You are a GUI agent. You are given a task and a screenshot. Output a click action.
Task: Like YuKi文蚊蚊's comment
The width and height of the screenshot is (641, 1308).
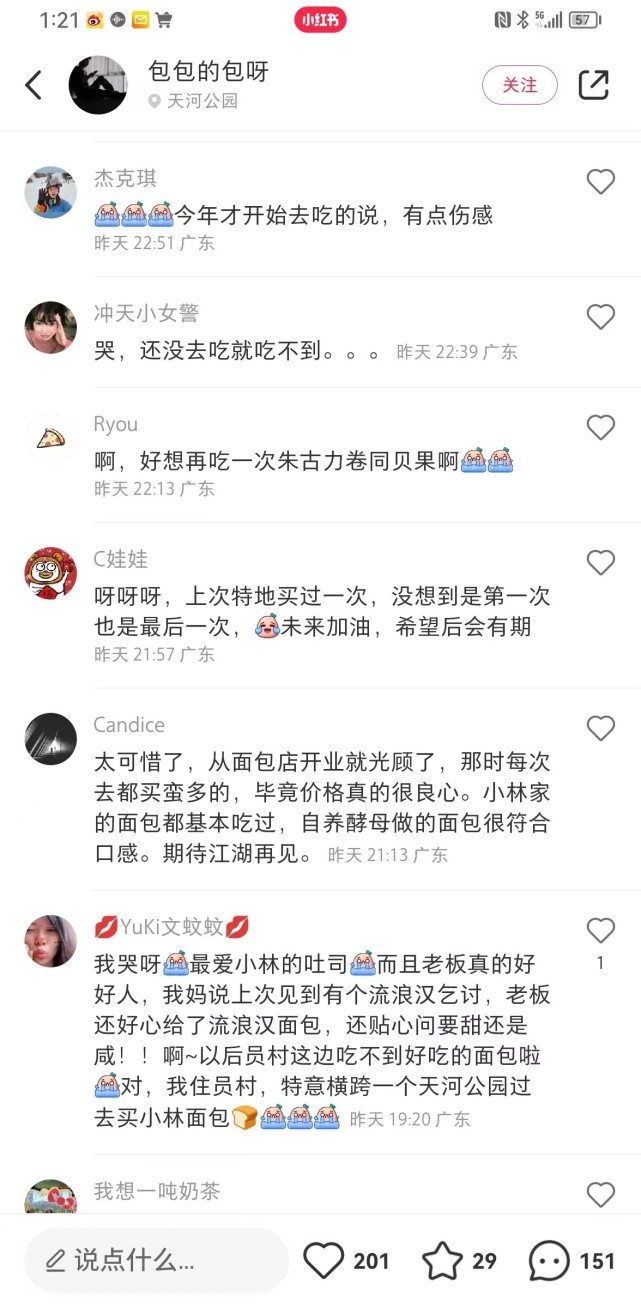pos(600,931)
